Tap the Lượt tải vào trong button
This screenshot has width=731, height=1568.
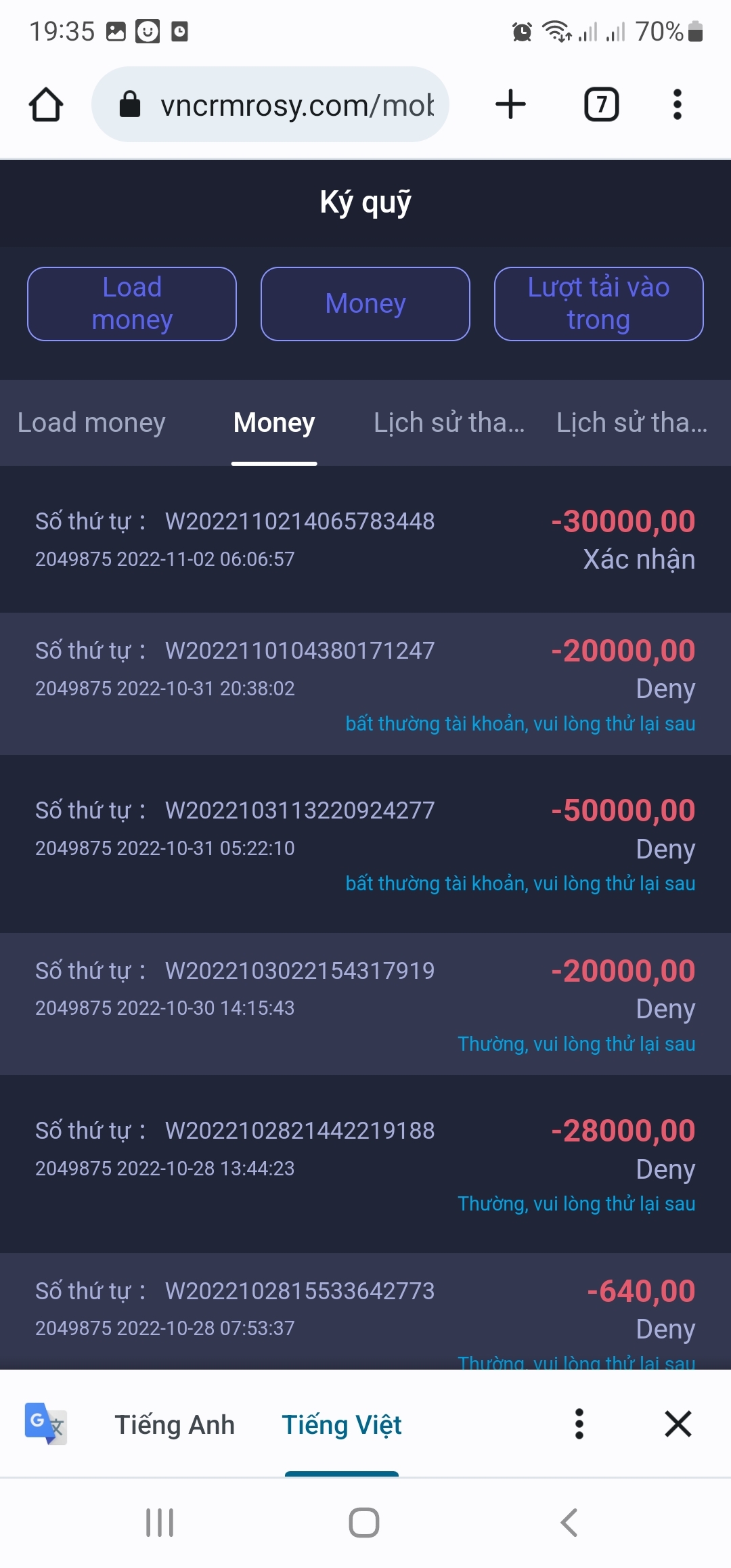point(599,304)
